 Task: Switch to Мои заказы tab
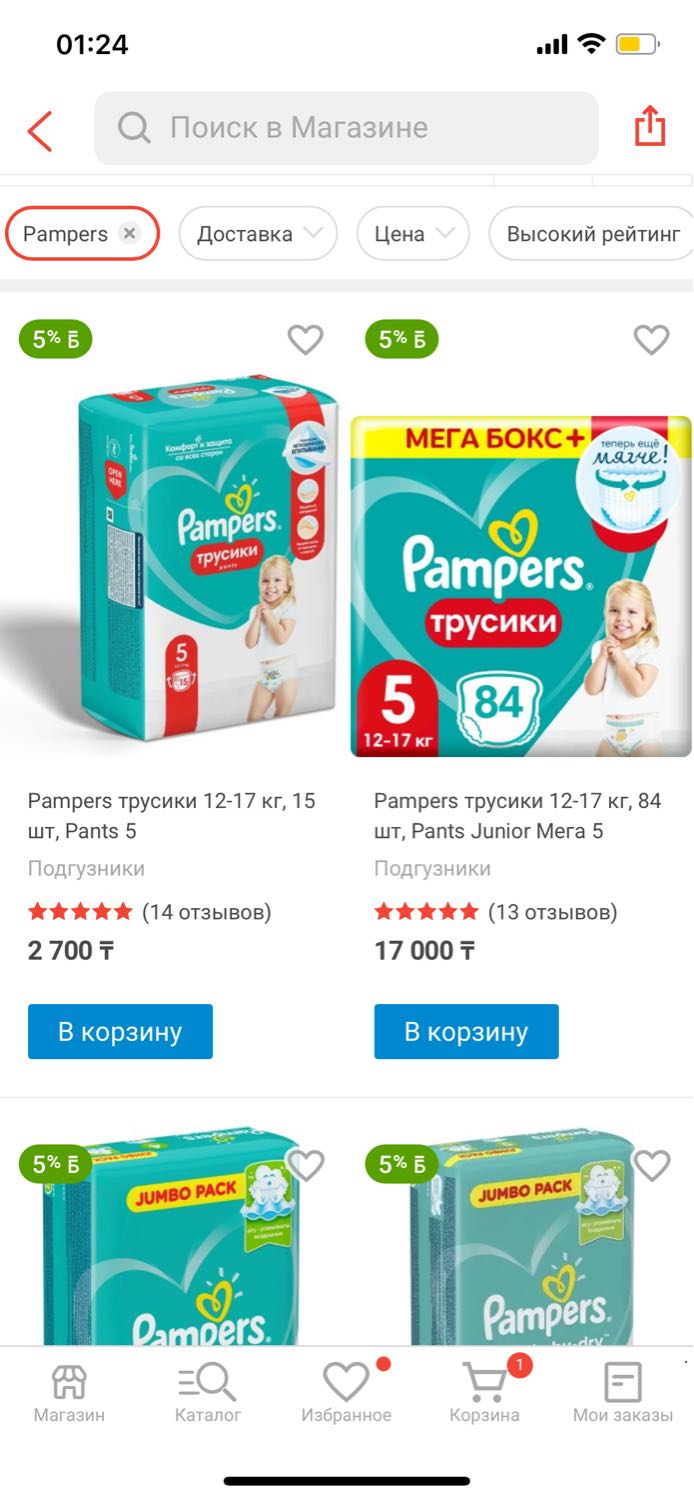[622, 1393]
